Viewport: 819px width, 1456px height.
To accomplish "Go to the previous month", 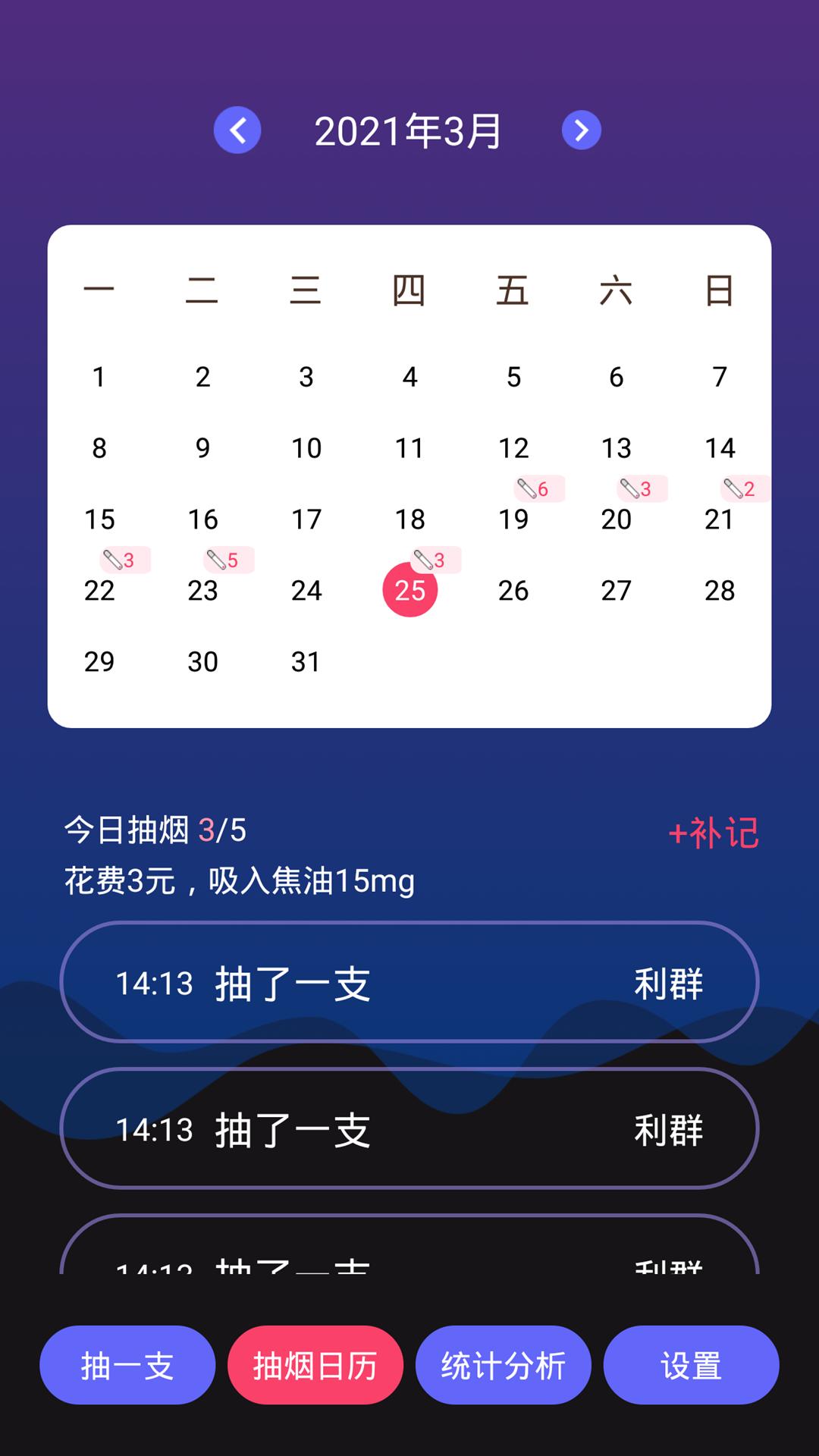I will 237,130.
